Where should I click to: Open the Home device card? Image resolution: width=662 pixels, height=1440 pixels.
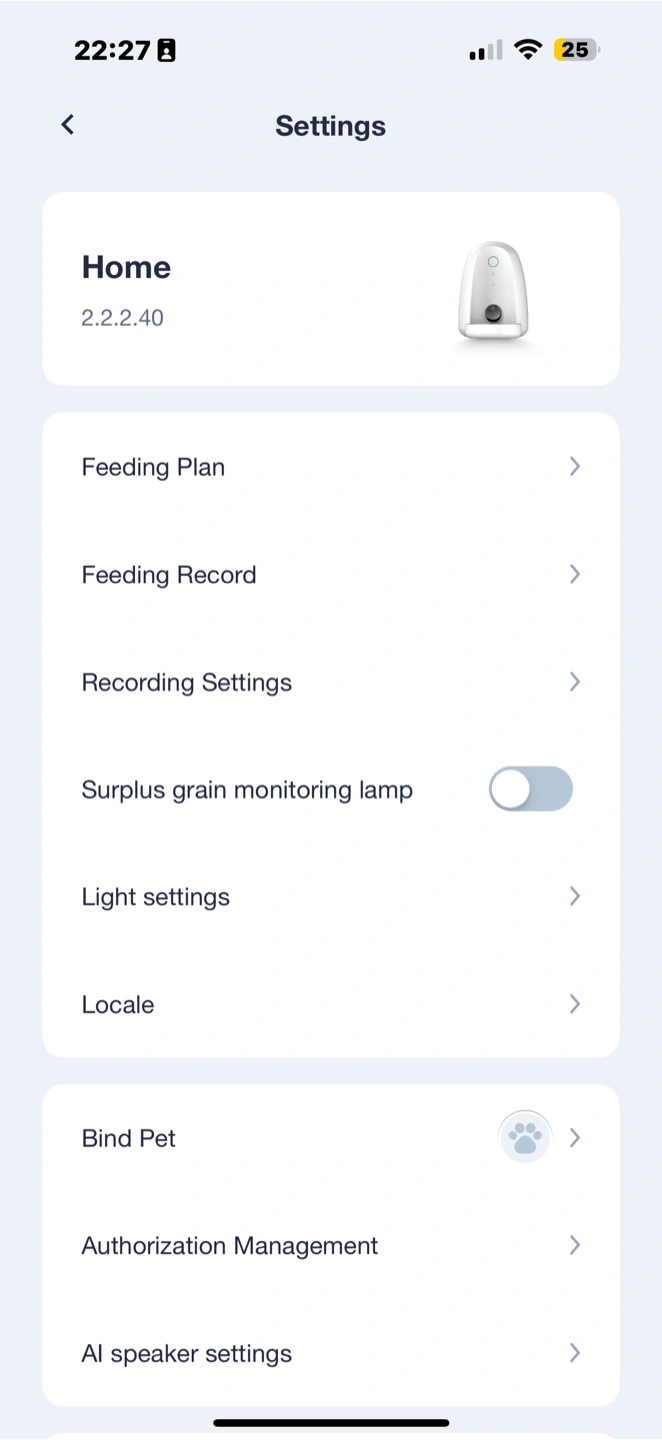pyautogui.click(x=331, y=289)
